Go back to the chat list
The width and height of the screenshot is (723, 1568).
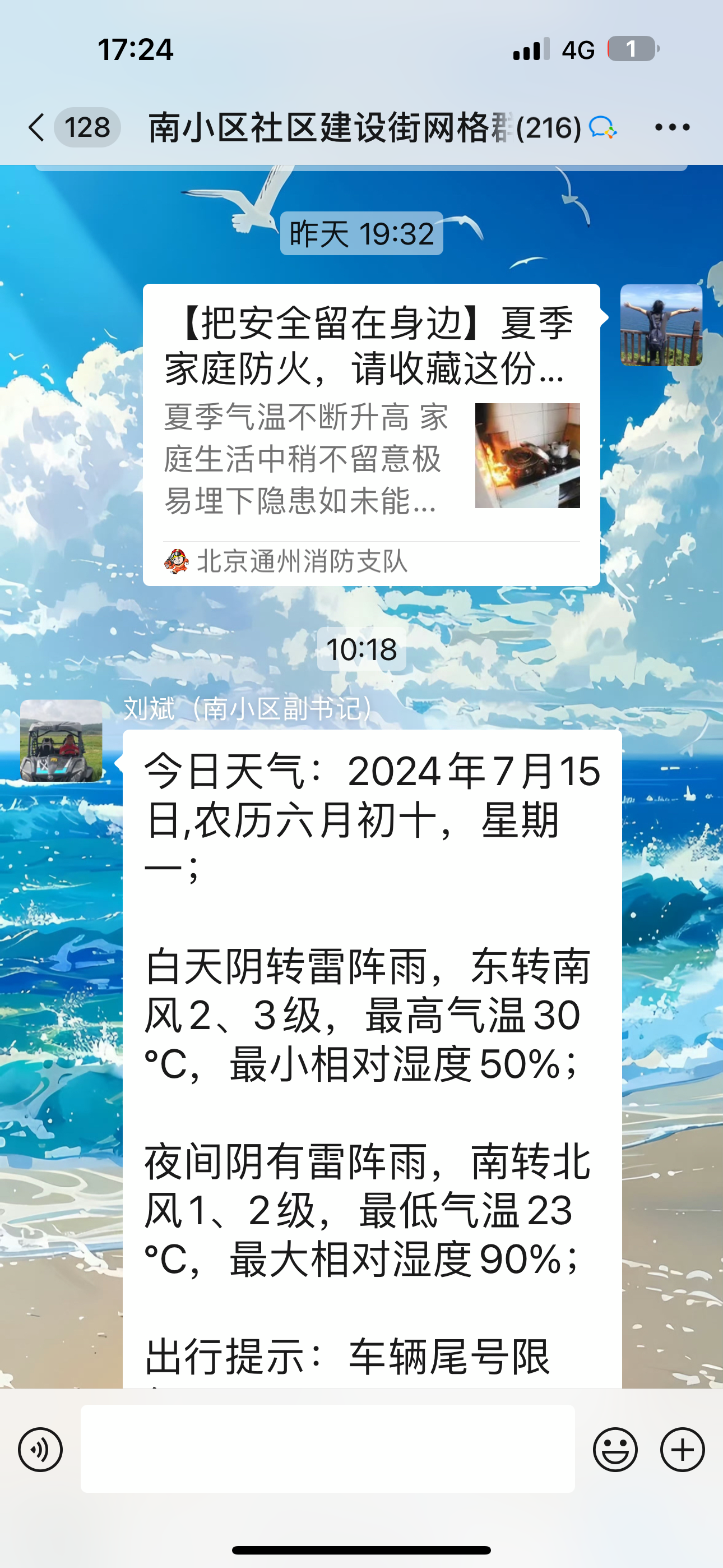point(38,128)
